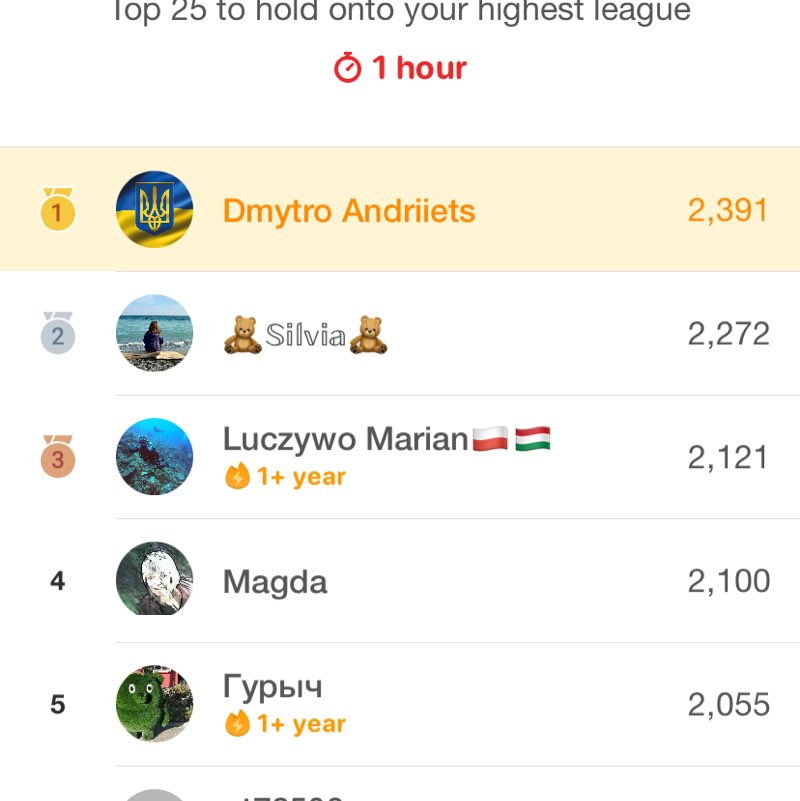Click rank number 4 beside Magda

tap(57, 580)
